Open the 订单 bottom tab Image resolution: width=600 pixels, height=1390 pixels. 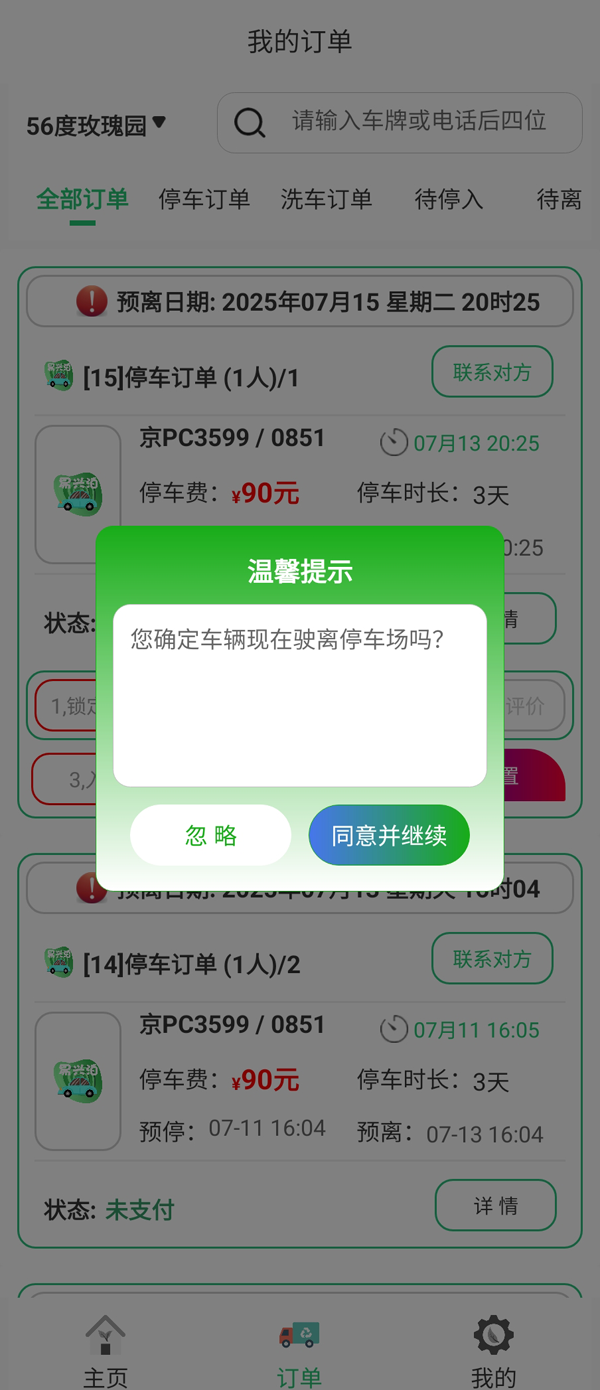click(x=299, y=1351)
